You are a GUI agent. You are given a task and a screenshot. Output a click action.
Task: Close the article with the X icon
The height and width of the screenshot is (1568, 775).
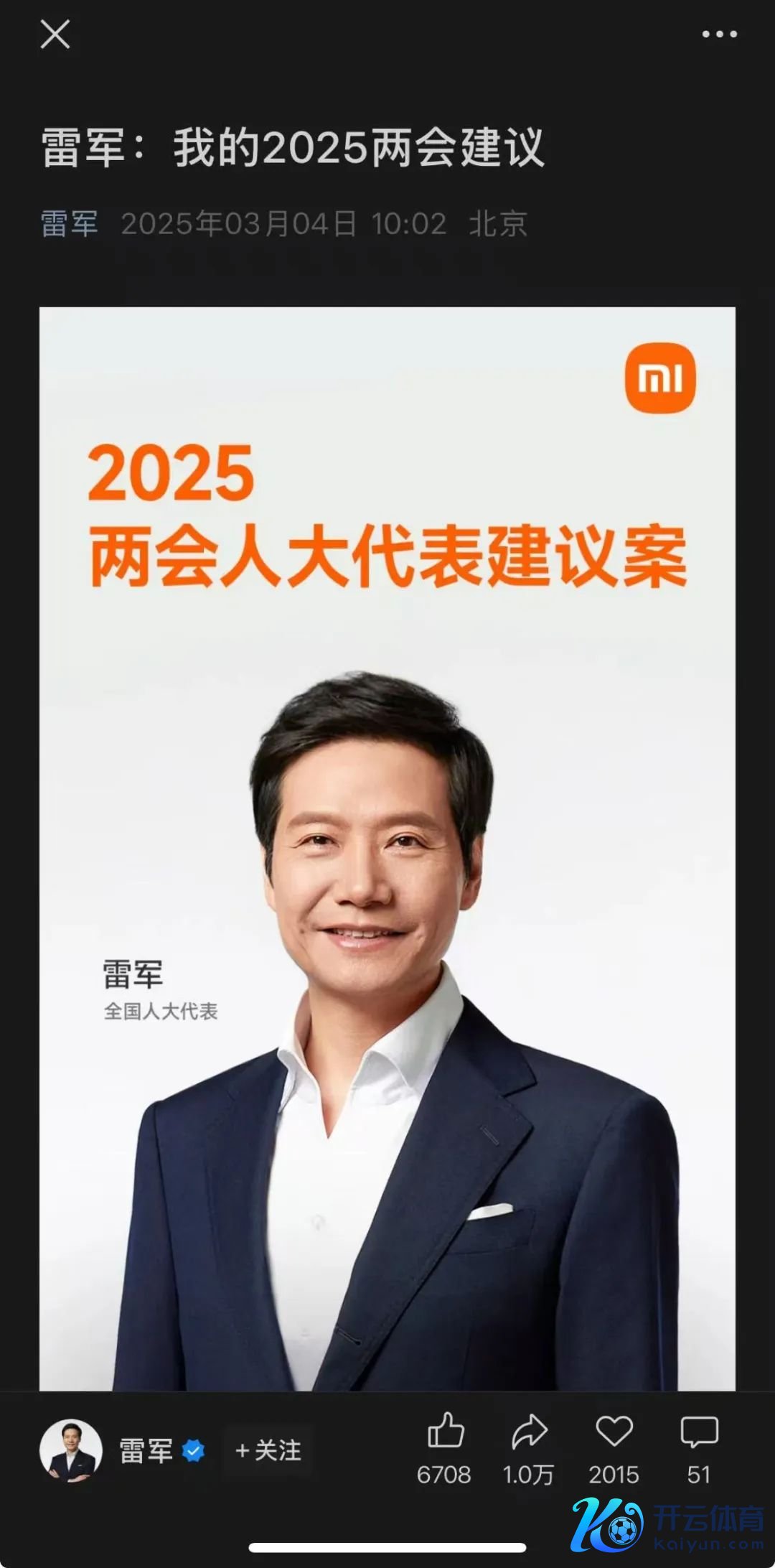pos(55,34)
